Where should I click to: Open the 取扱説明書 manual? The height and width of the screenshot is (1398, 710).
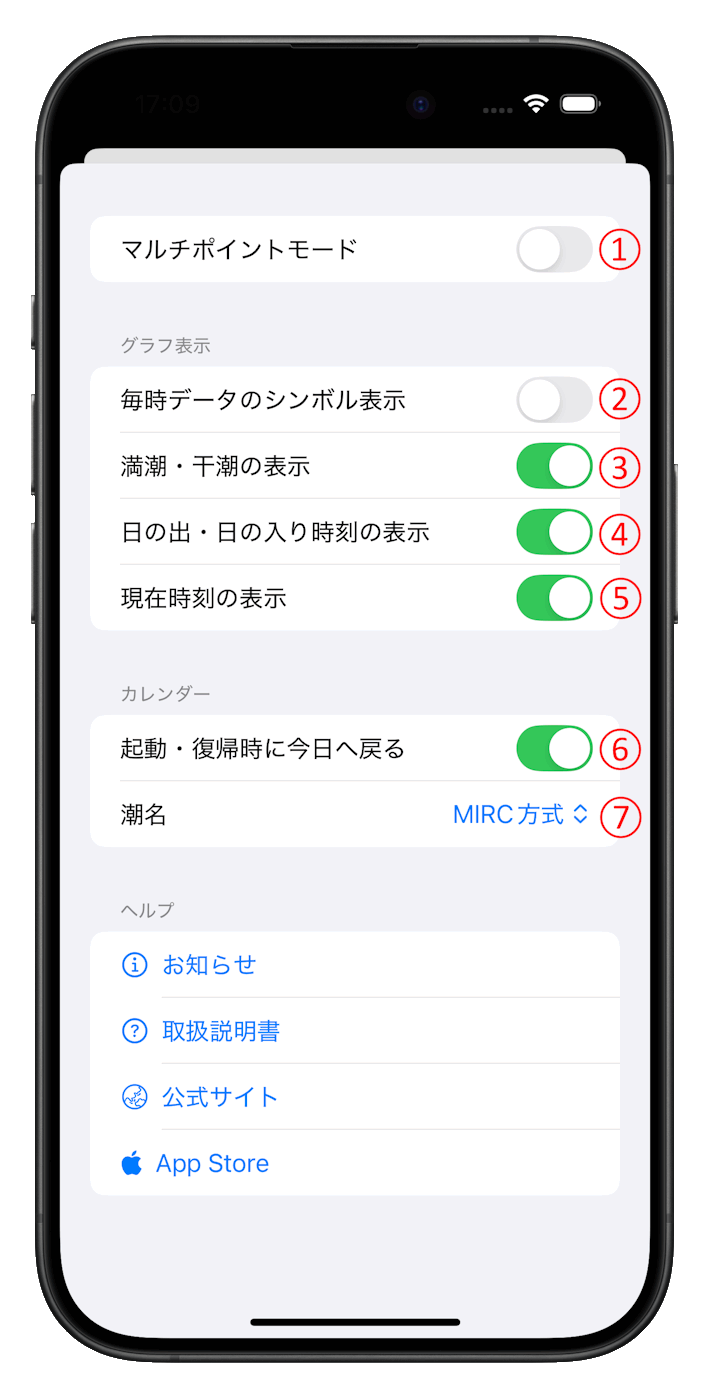click(355, 1031)
